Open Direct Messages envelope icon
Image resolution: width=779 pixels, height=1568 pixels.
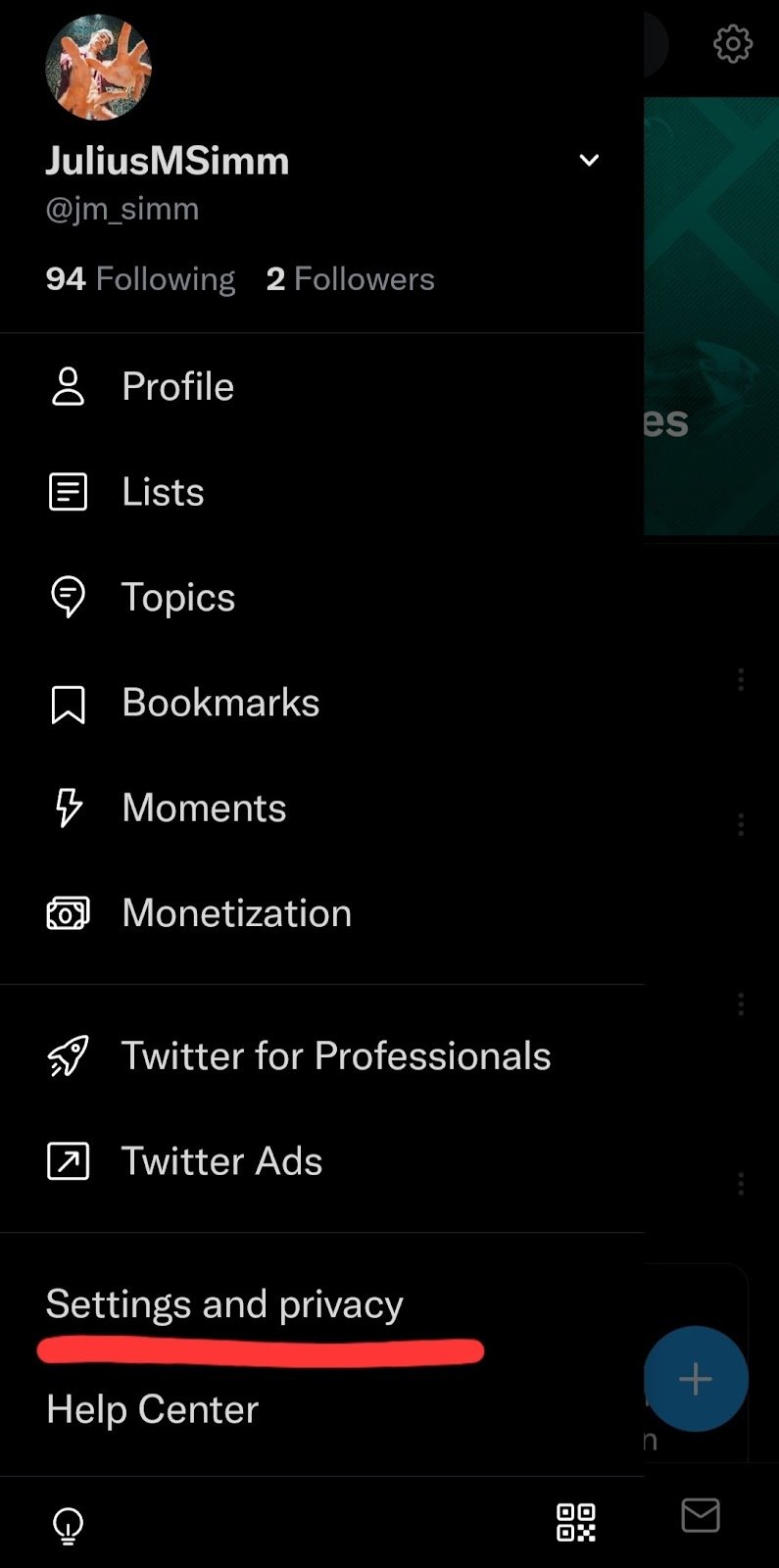700,1516
